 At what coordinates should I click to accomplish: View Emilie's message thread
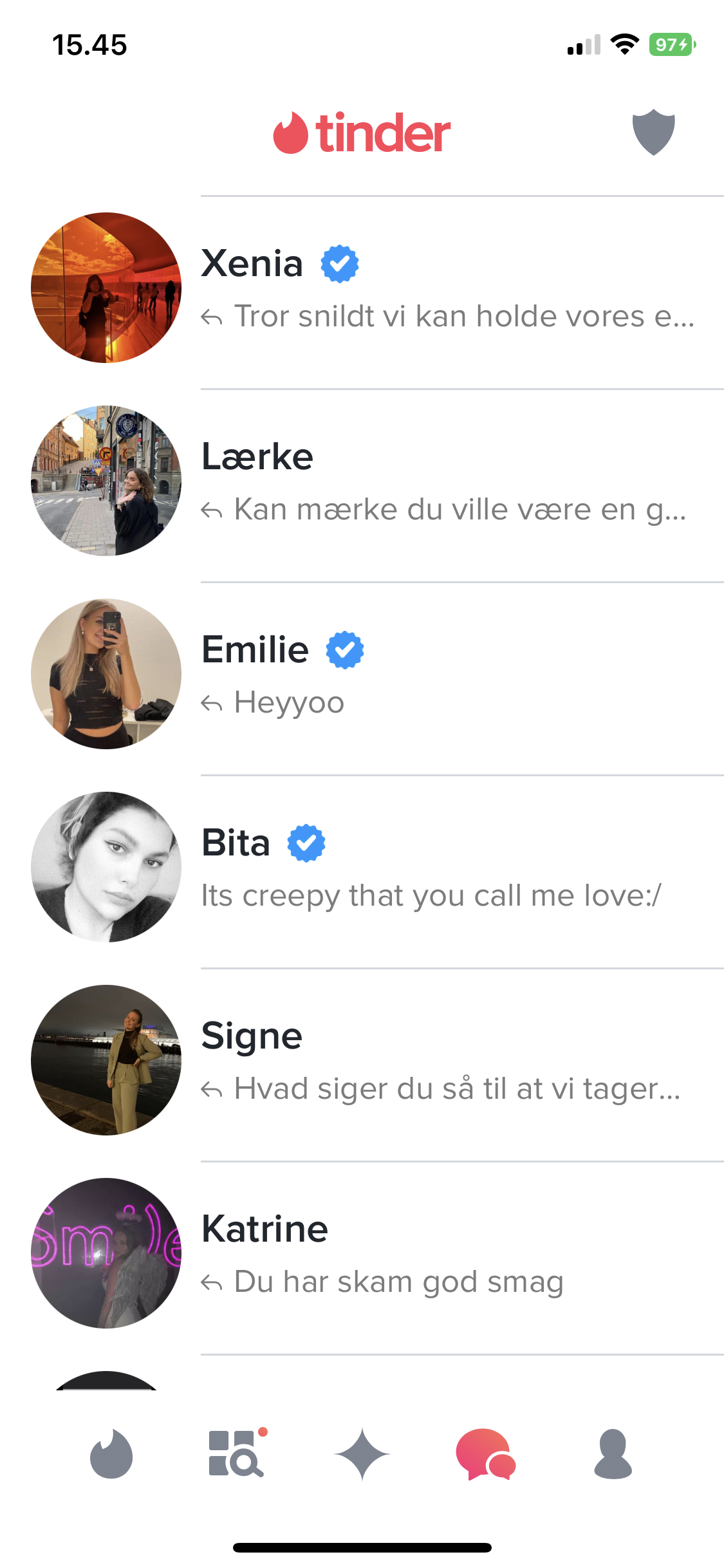412,676
